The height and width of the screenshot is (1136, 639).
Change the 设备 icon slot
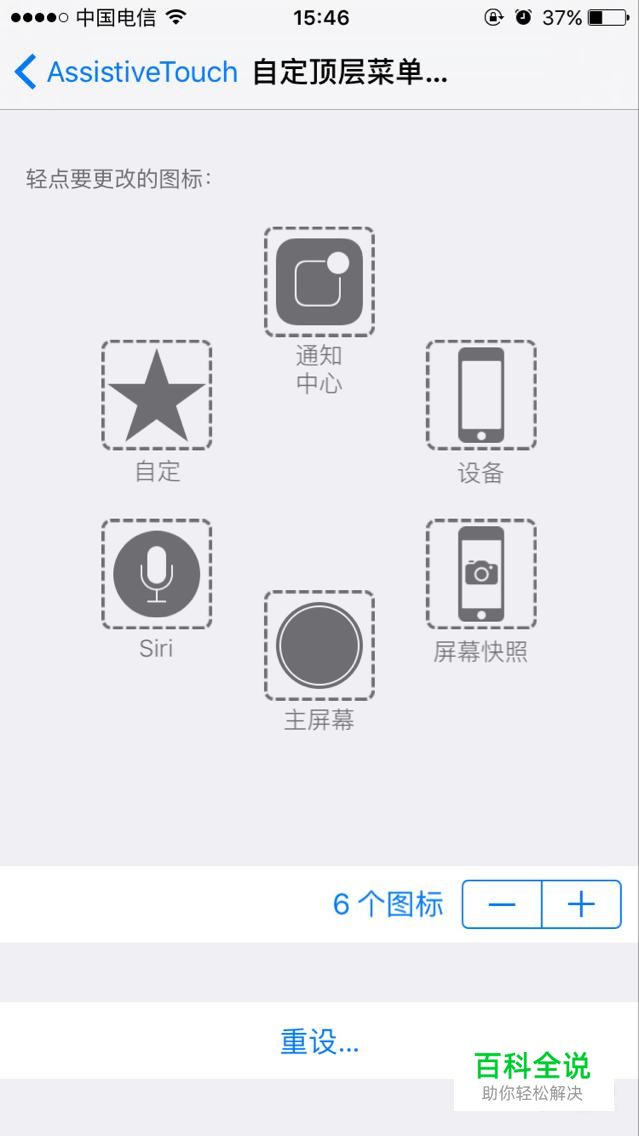pos(481,395)
